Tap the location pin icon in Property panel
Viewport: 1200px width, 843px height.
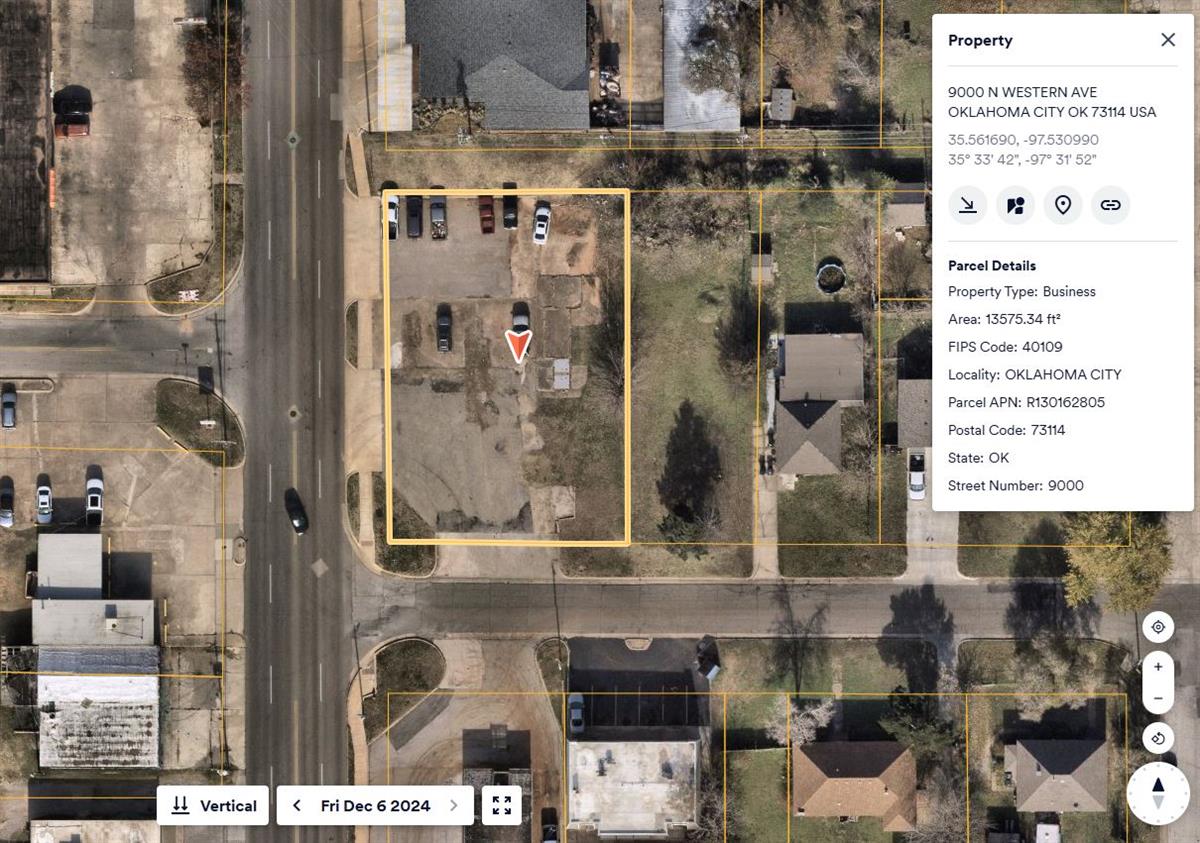(x=1063, y=205)
